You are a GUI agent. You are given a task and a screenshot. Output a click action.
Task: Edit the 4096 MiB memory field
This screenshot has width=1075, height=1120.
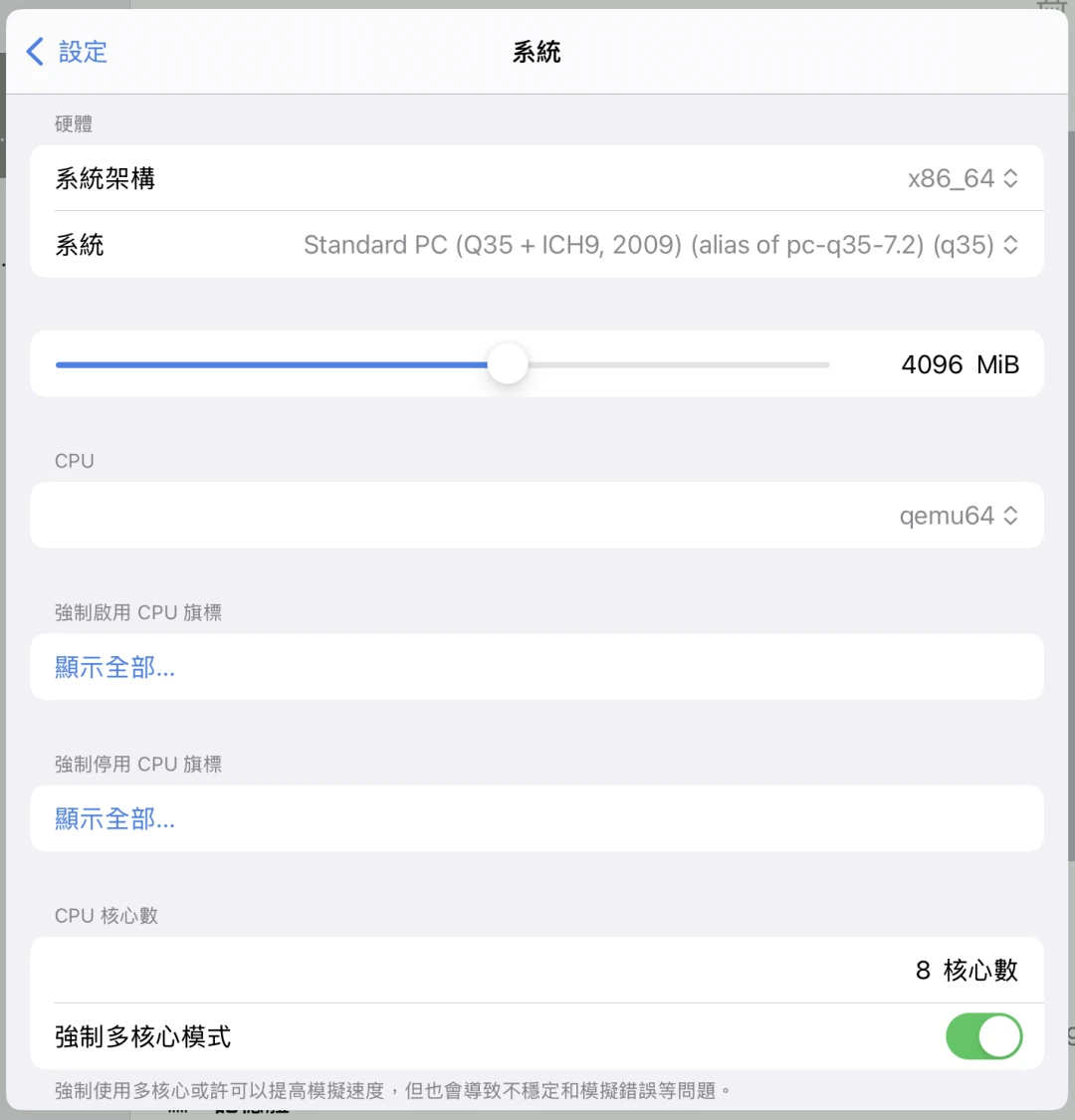click(932, 365)
